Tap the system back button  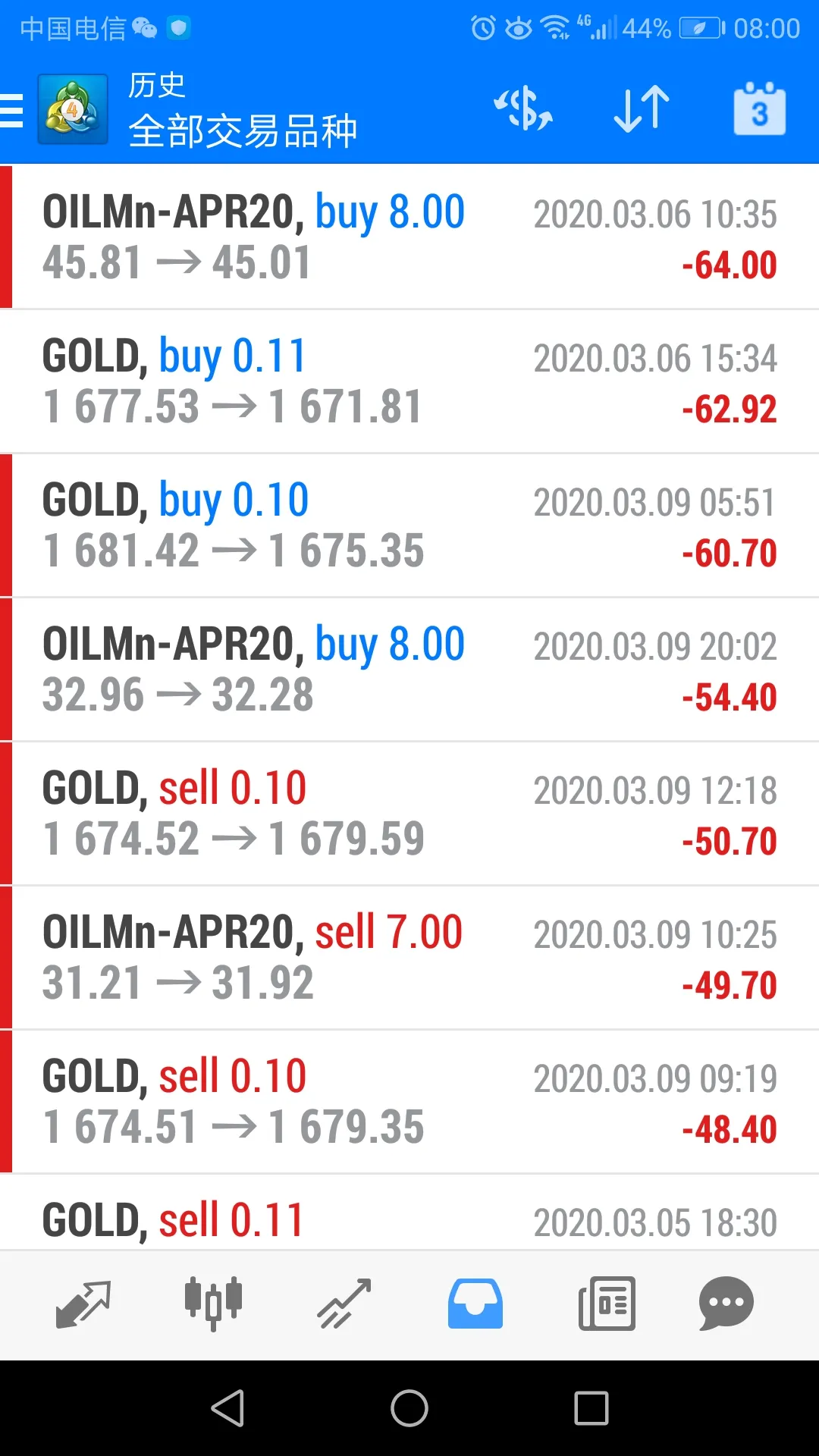227,1408
